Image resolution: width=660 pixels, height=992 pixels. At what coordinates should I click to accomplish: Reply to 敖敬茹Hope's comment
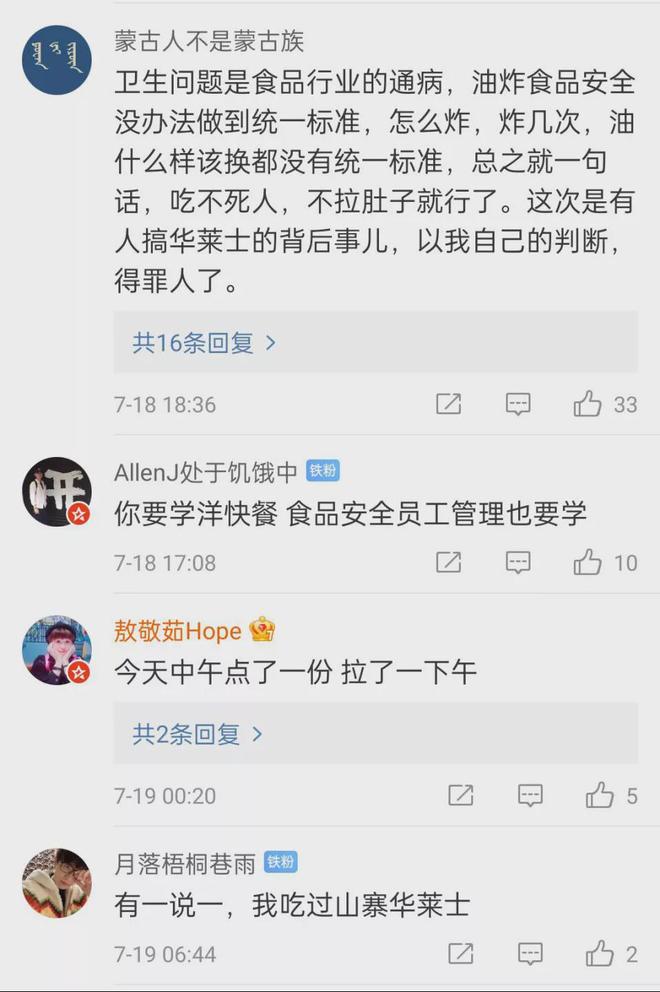[530, 796]
